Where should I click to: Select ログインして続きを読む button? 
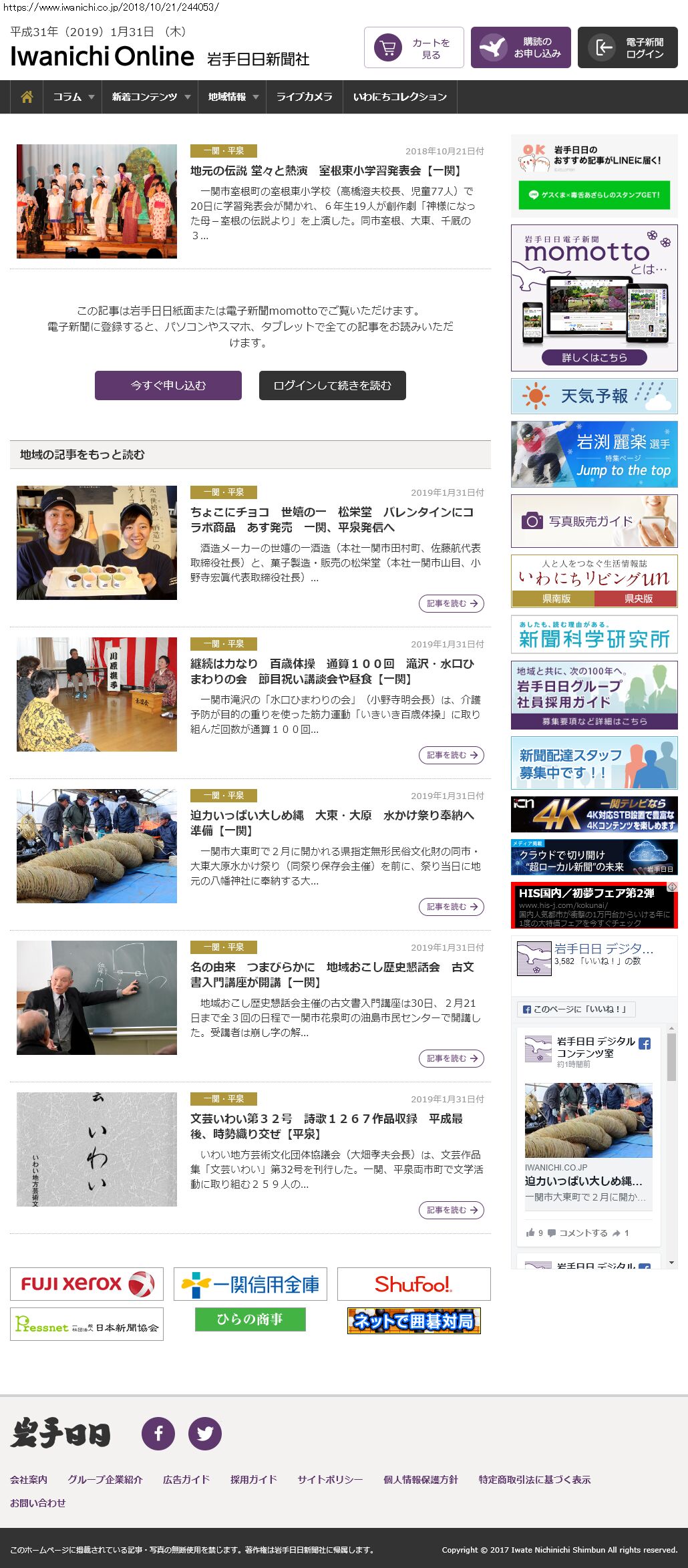tap(333, 385)
